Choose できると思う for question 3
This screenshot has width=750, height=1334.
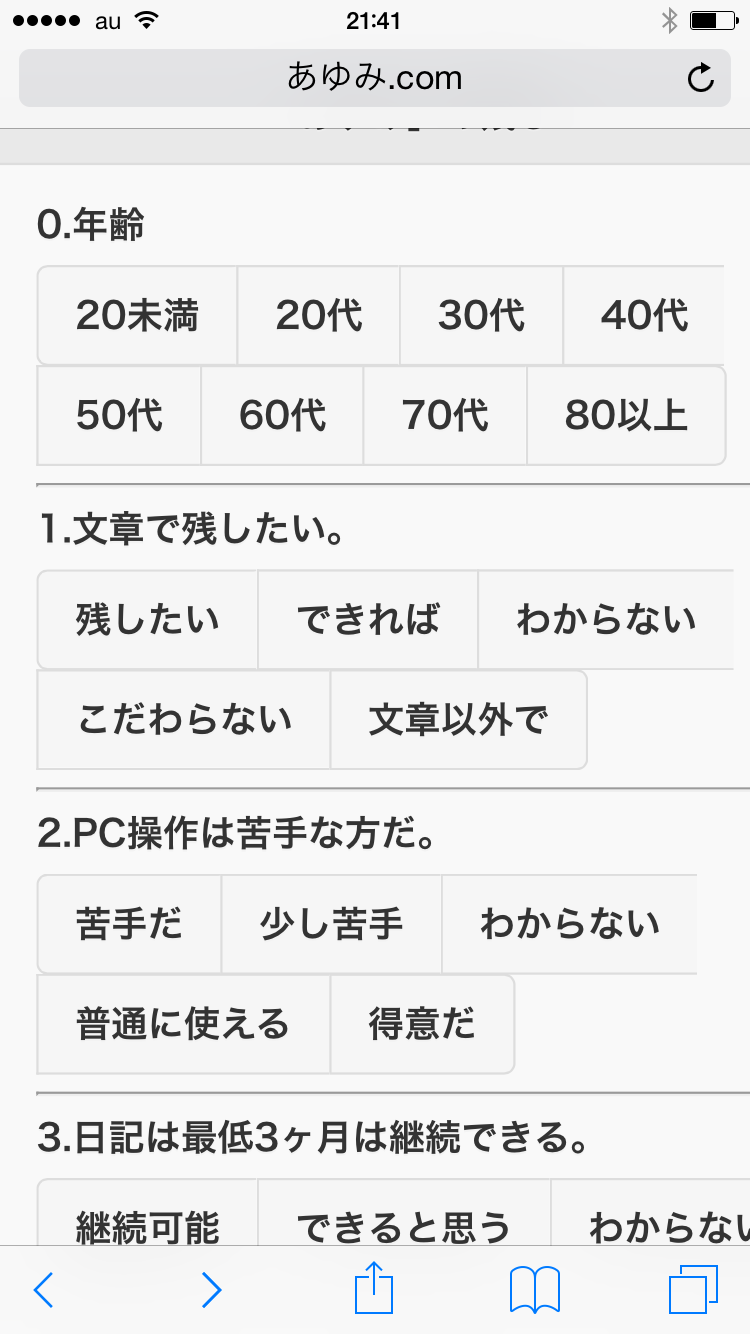[404, 1225]
